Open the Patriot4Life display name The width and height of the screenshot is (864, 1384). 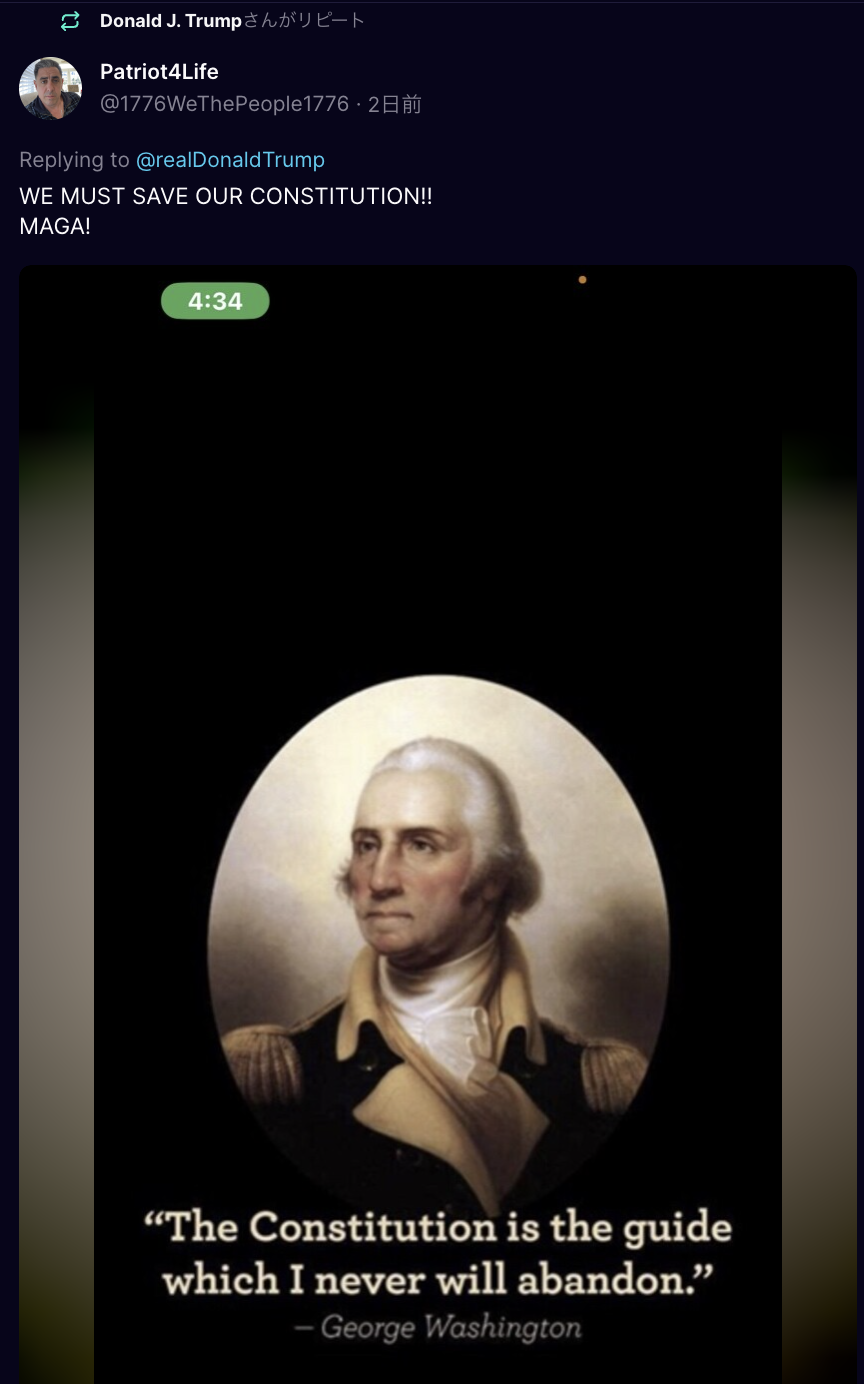click(159, 72)
